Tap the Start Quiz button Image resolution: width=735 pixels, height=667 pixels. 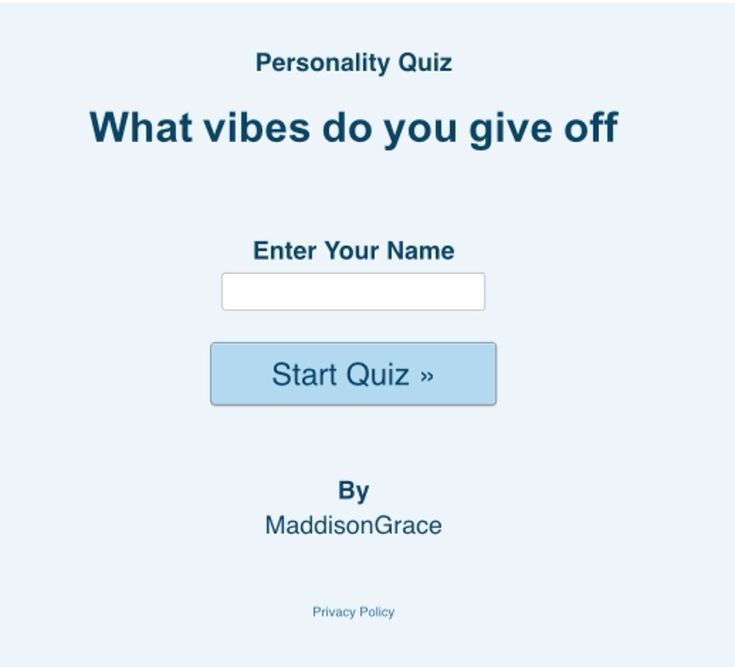[353, 374]
